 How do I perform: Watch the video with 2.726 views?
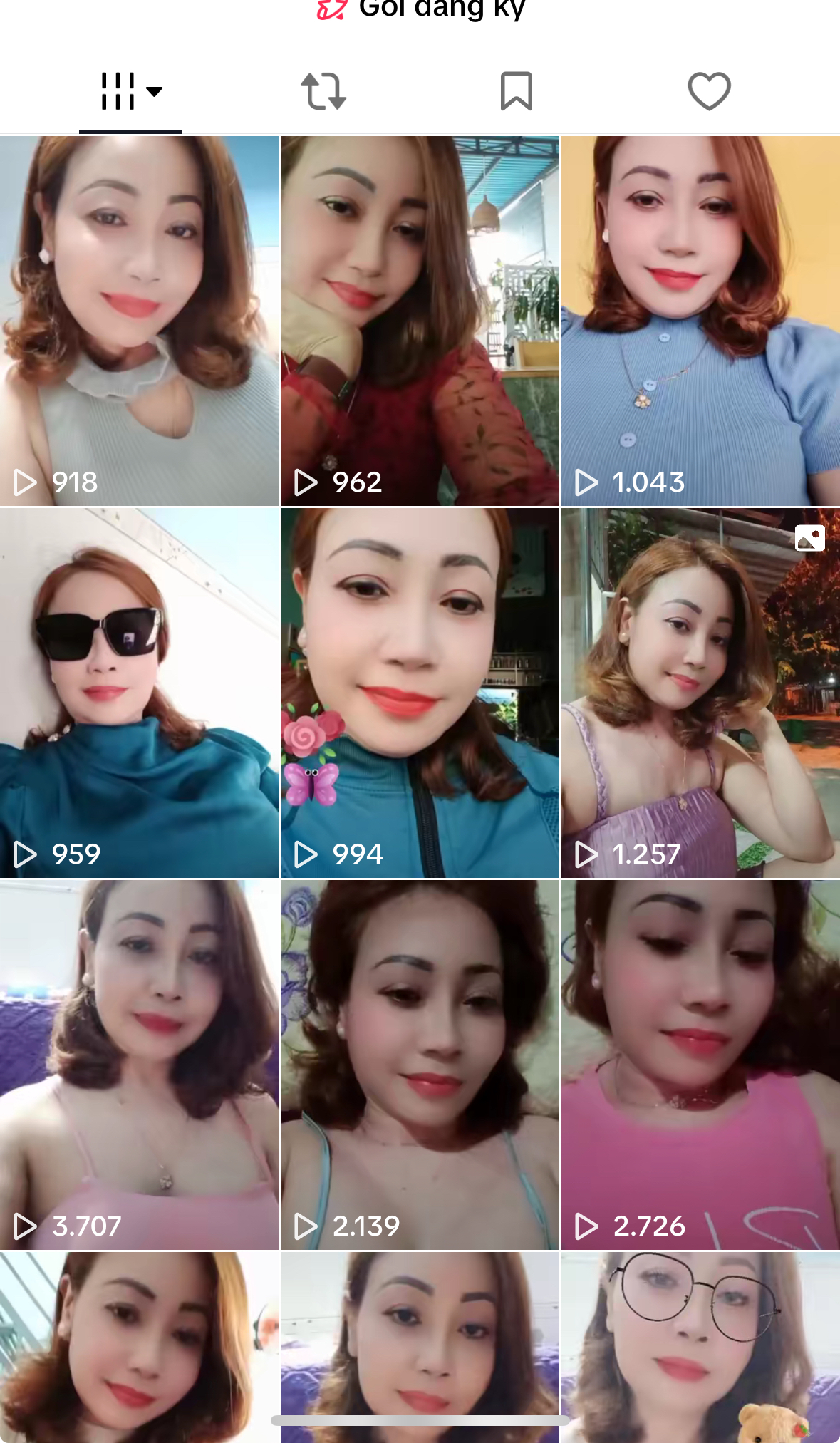tap(700, 1065)
